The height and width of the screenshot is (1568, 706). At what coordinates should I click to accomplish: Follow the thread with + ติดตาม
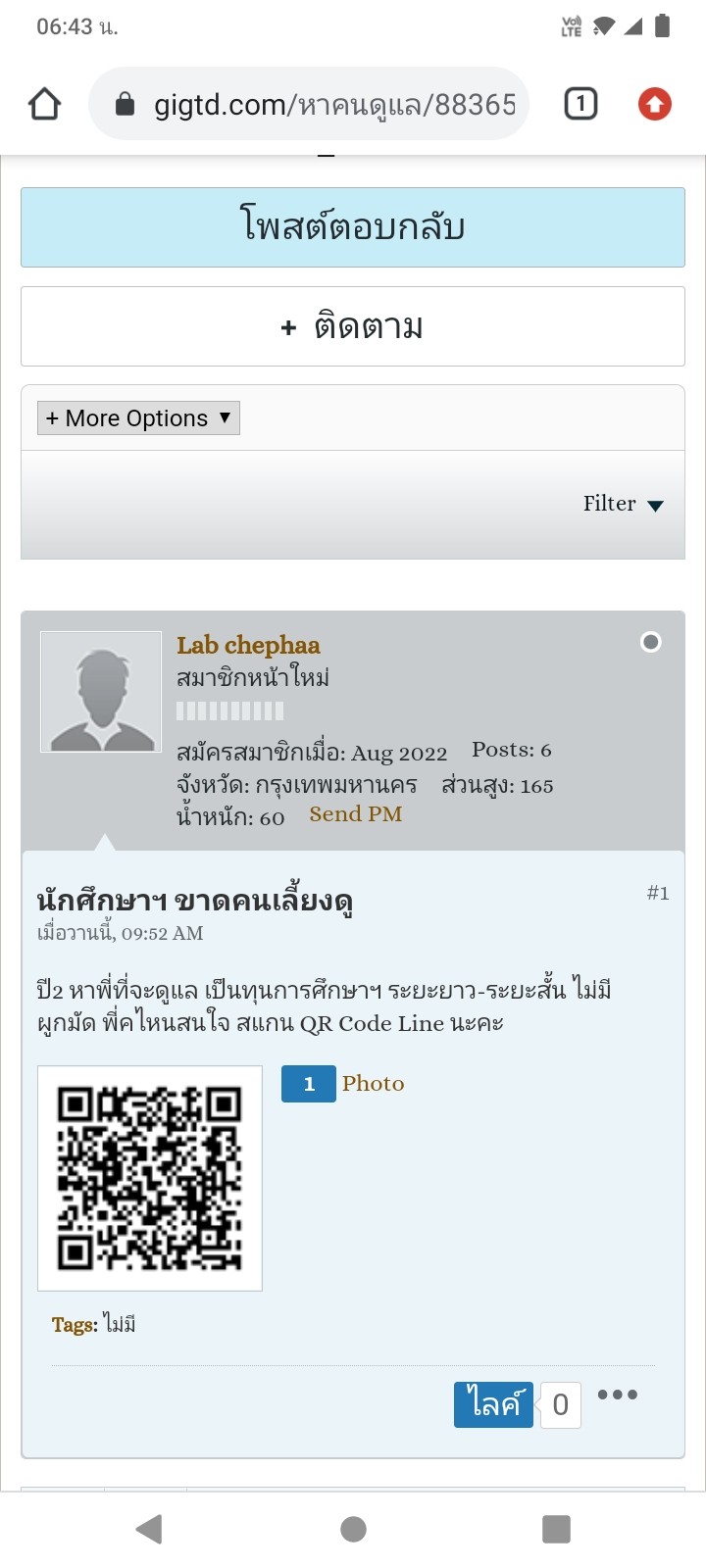pyautogui.click(x=353, y=326)
